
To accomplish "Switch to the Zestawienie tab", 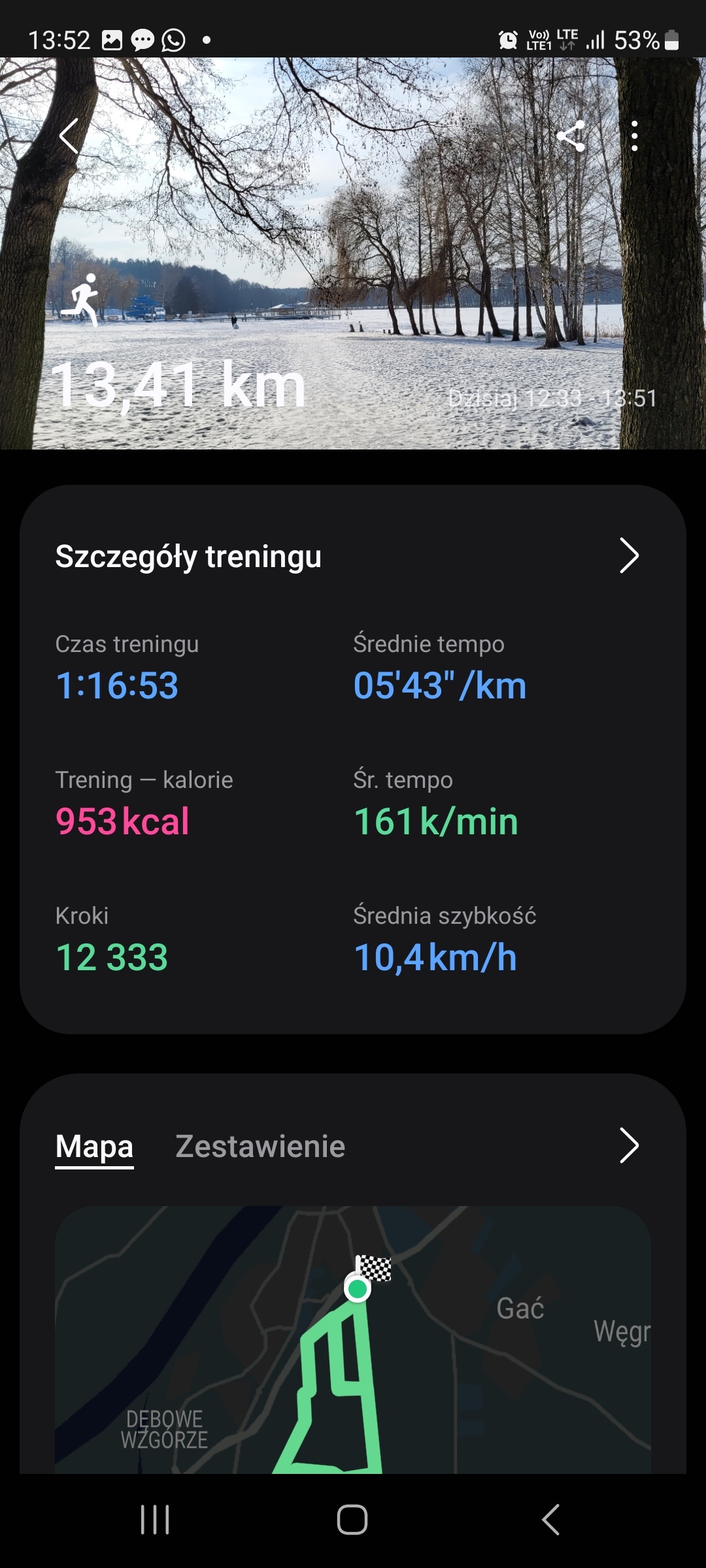I will coord(260,1147).
